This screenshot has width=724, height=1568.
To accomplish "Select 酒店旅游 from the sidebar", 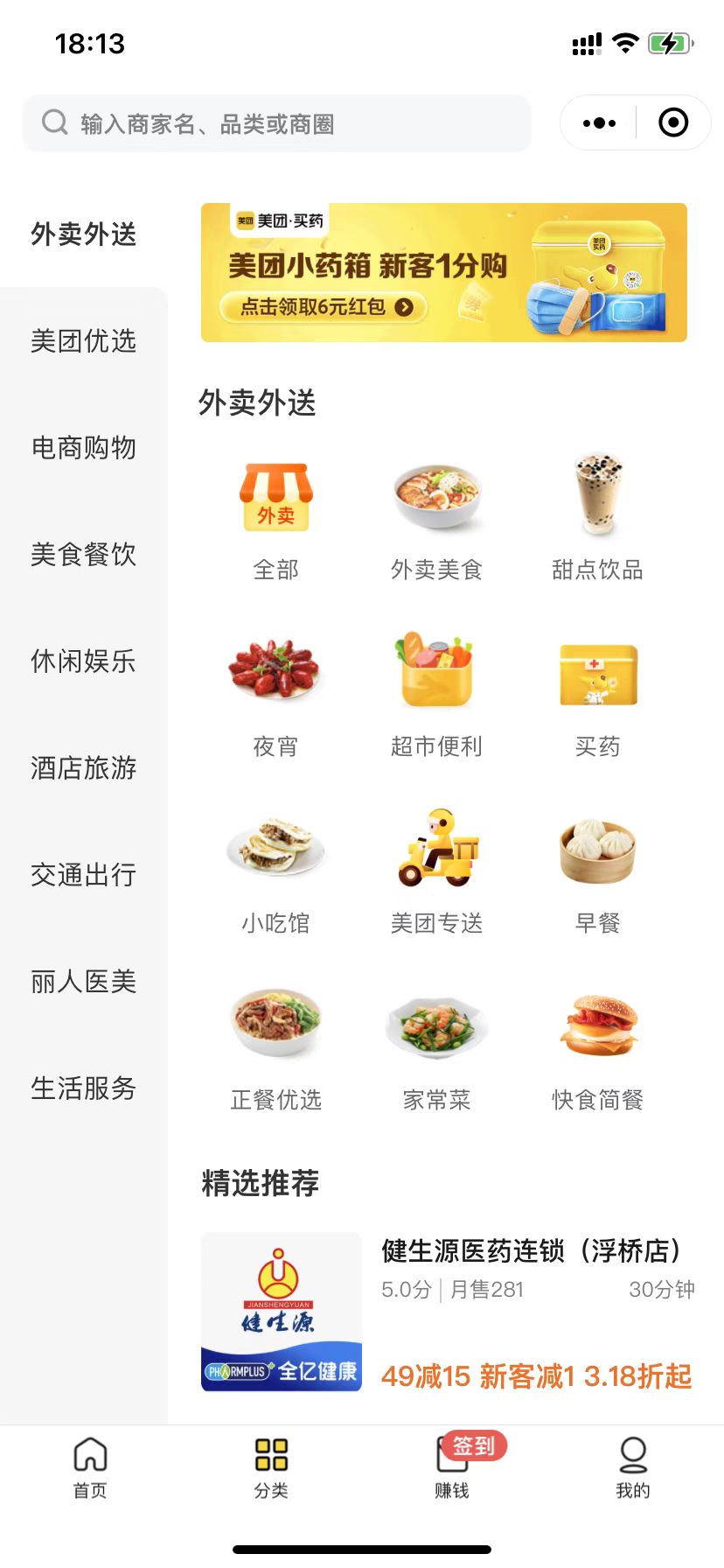I will pos(83,767).
